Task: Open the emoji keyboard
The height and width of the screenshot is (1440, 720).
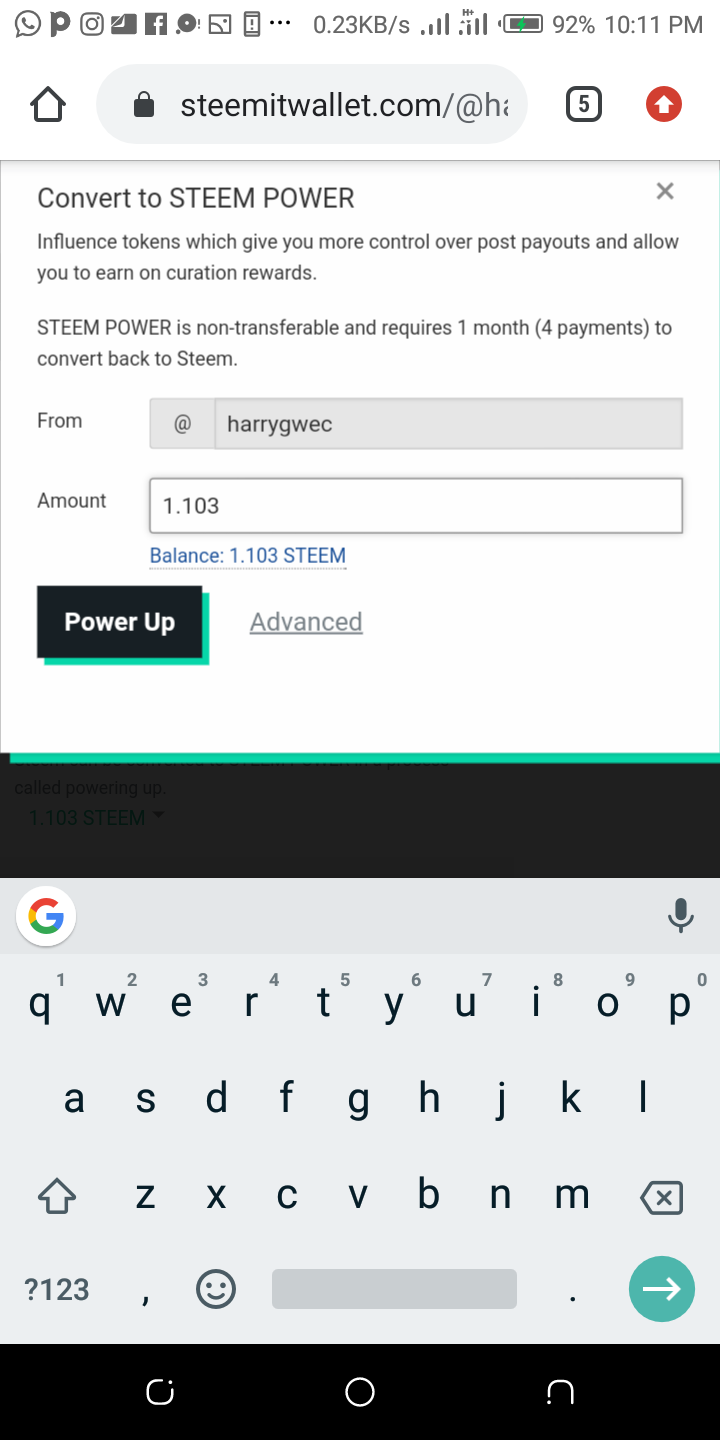Action: point(216,1289)
